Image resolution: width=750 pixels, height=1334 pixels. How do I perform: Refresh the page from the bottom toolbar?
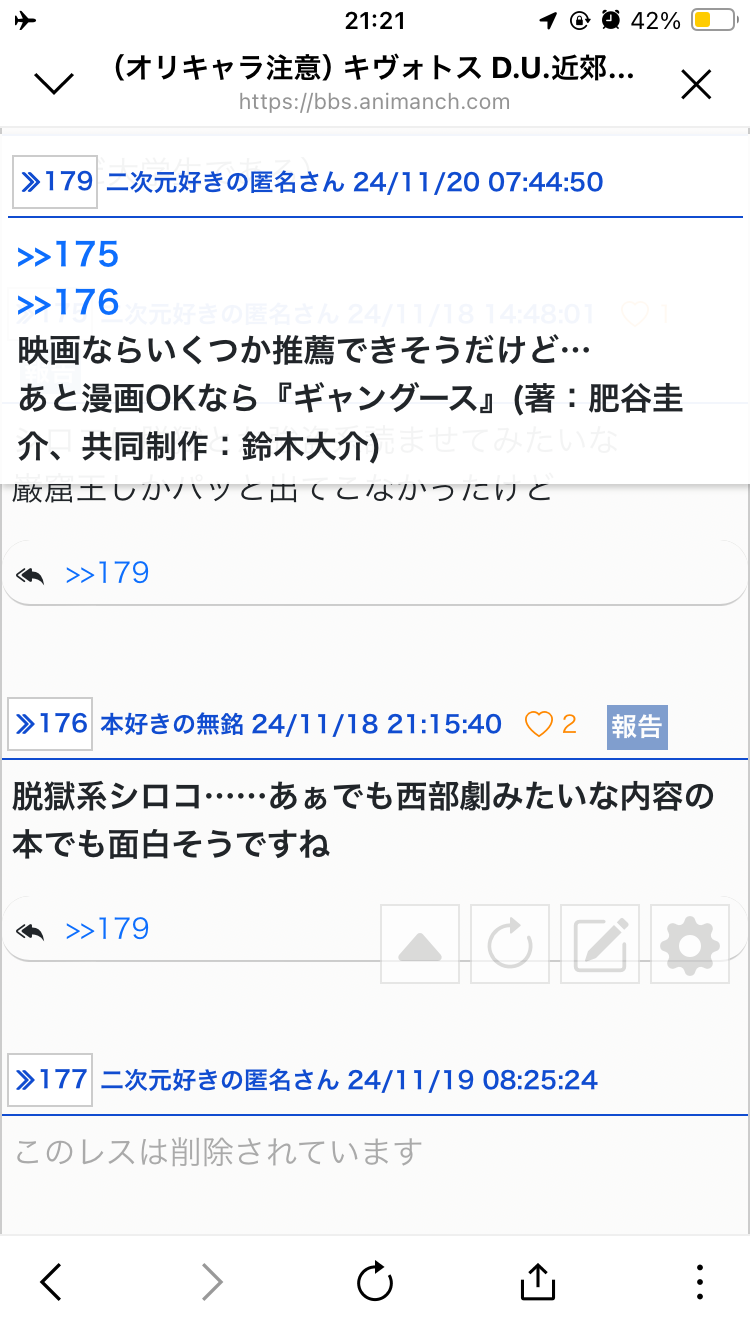click(x=375, y=1281)
